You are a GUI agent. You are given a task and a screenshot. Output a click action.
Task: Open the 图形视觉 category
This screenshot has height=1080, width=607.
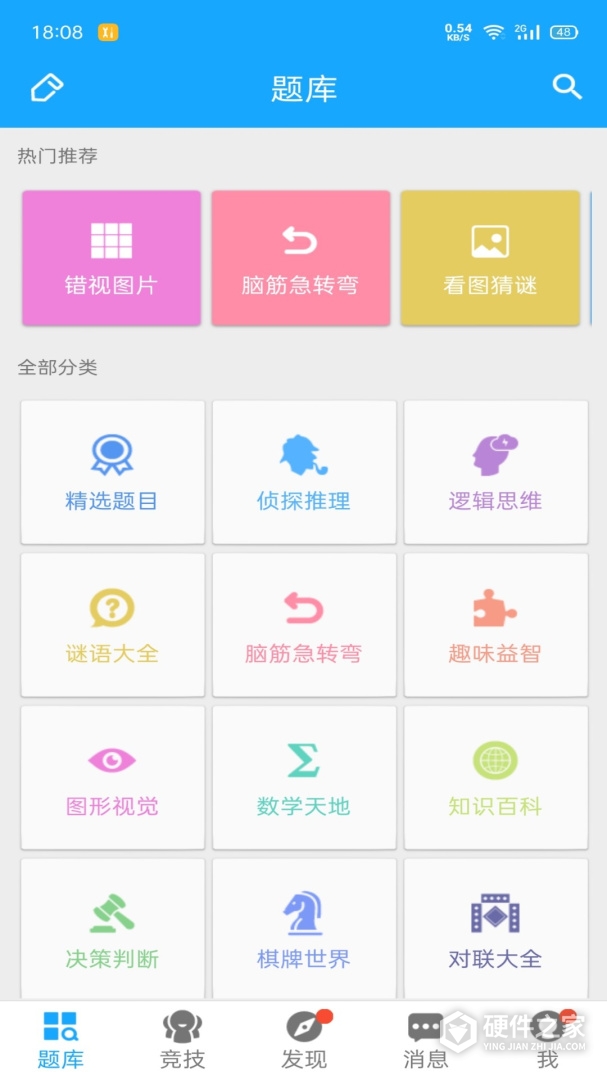(x=112, y=778)
